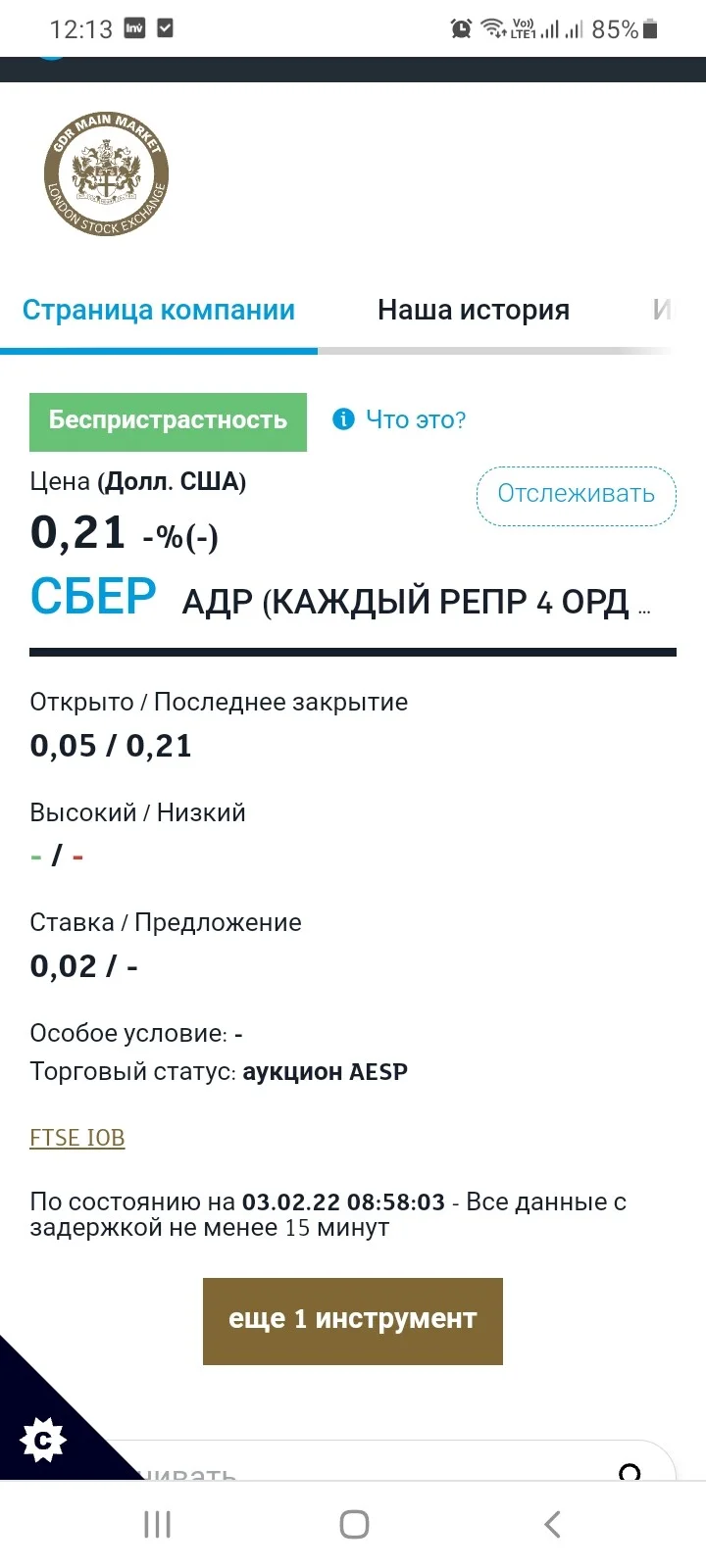Open the cookie settings gear icon

[43, 1441]
